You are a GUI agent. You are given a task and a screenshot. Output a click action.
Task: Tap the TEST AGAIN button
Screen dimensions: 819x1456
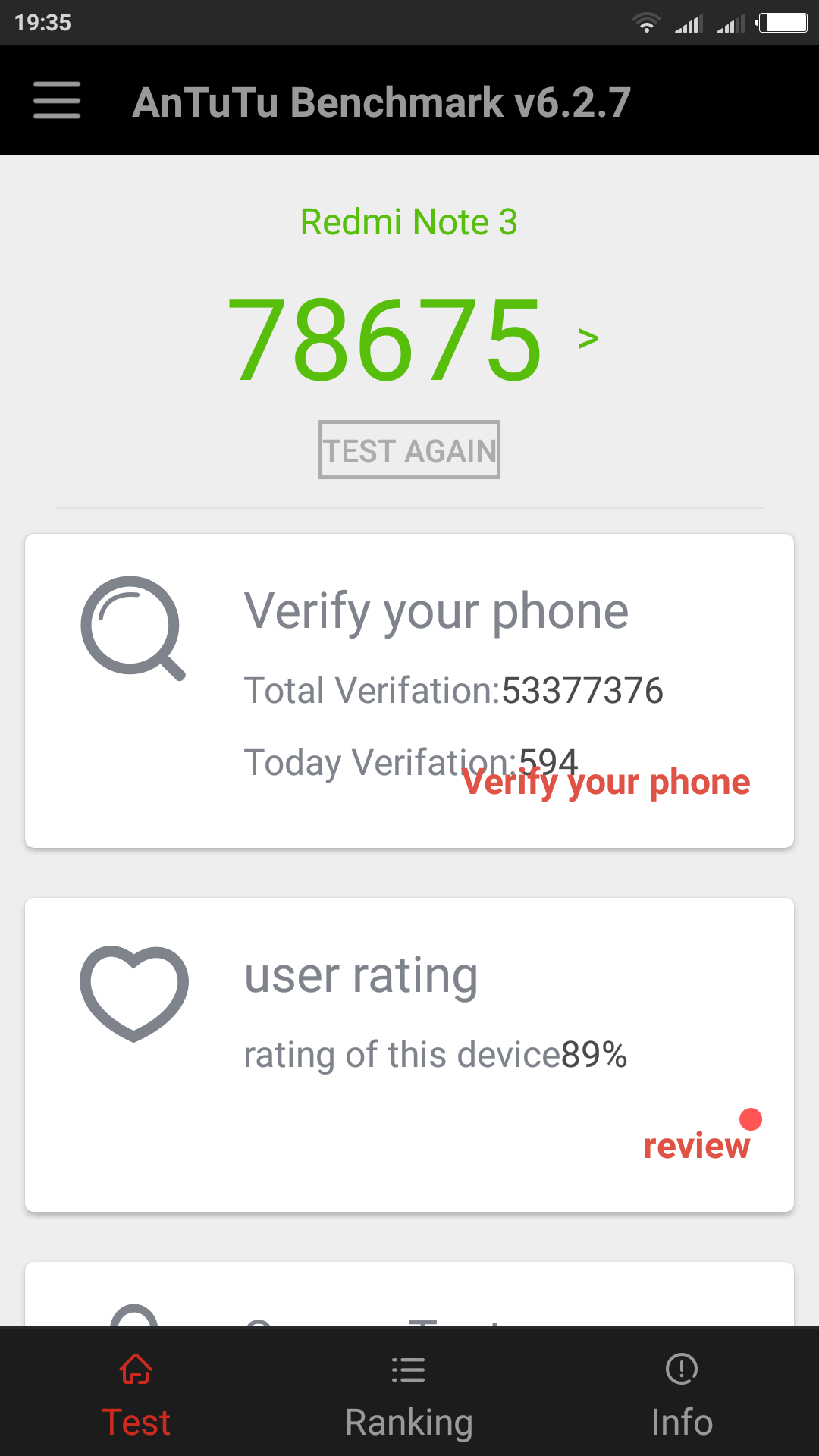point(409,450)
